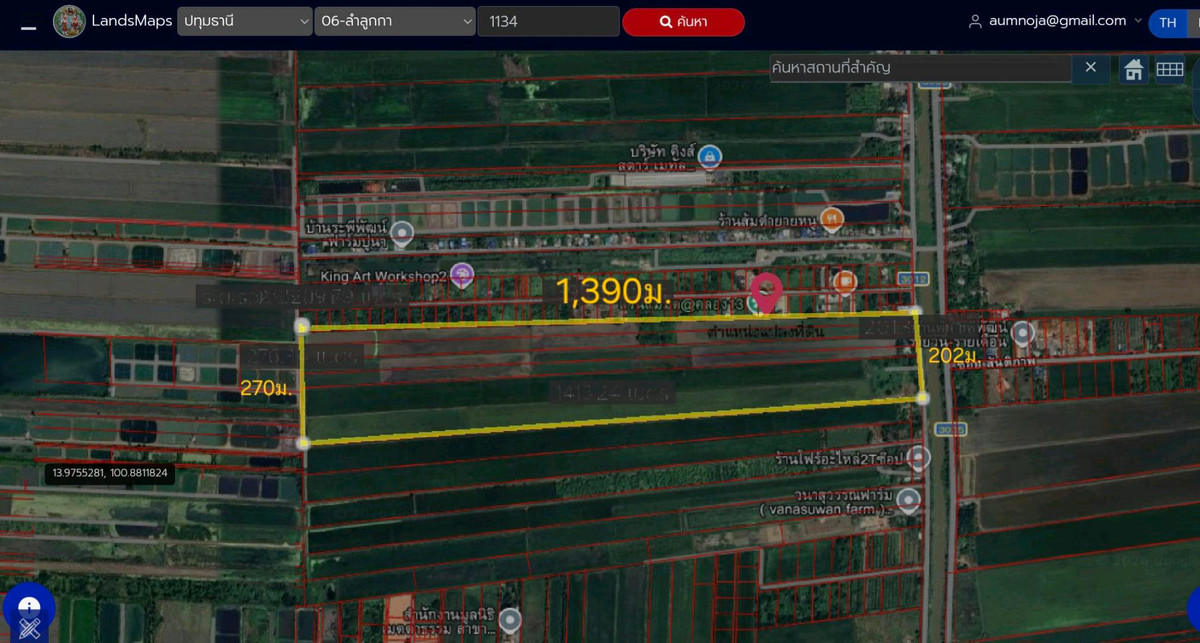Expand the ปทุมธานี province dropdown
1200x643 pixels.
pyautogui.click(x=244, y=21)
